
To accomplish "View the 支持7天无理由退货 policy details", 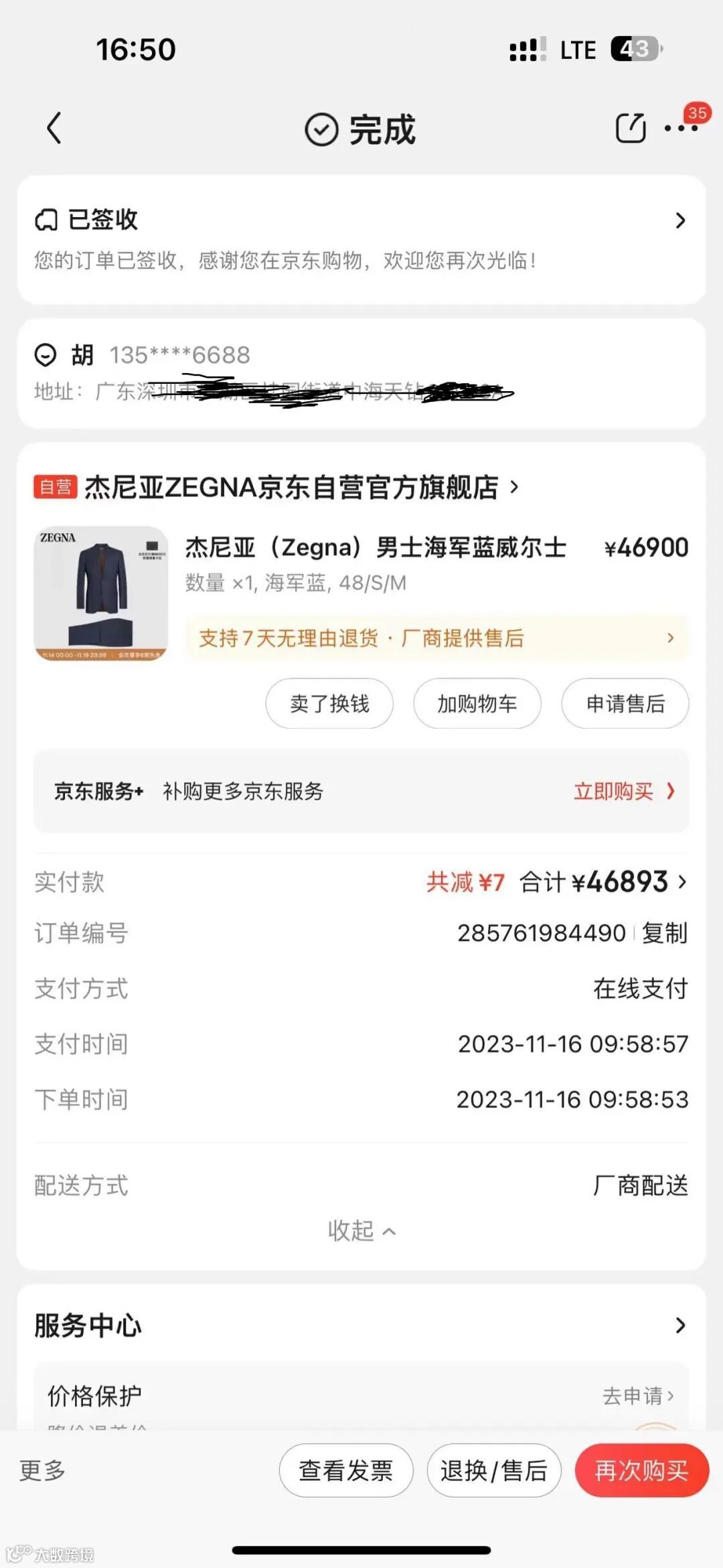I will (436, 638).
